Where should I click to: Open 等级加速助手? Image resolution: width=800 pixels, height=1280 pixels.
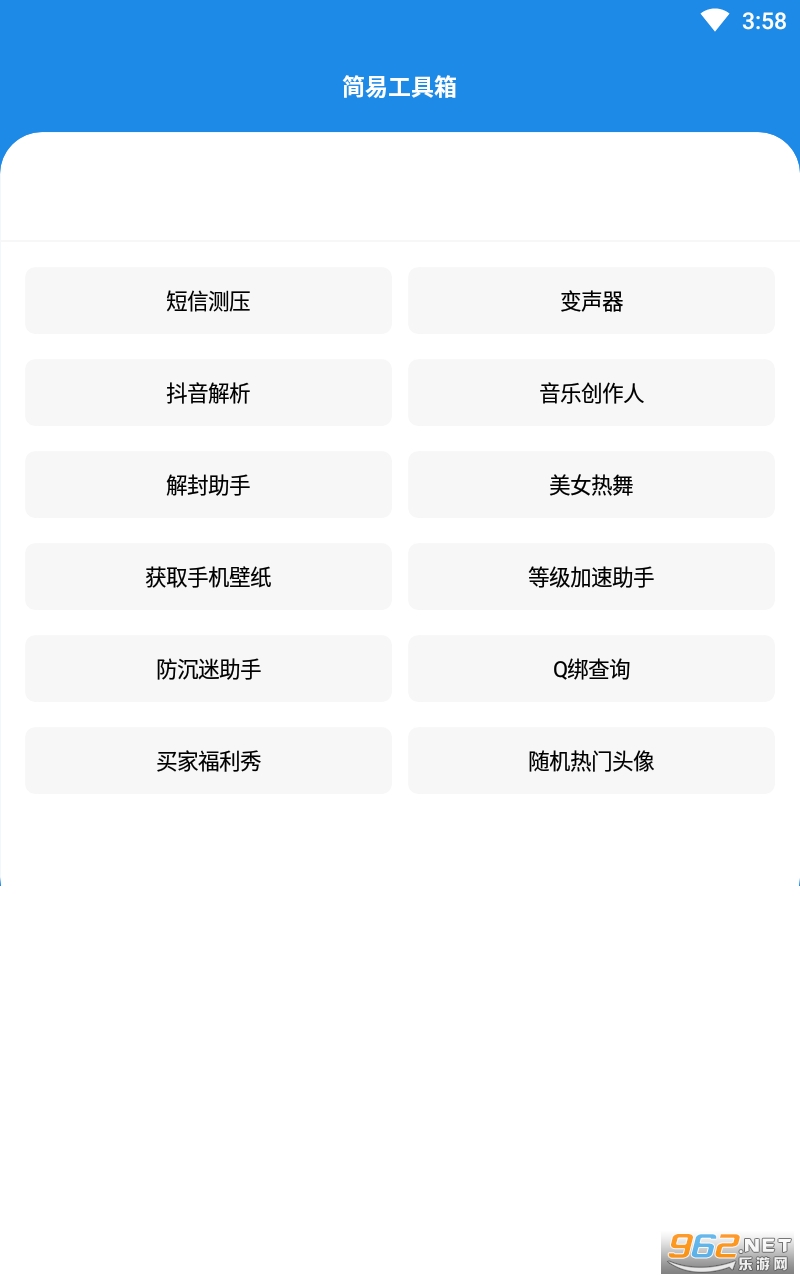coord(591,577)
